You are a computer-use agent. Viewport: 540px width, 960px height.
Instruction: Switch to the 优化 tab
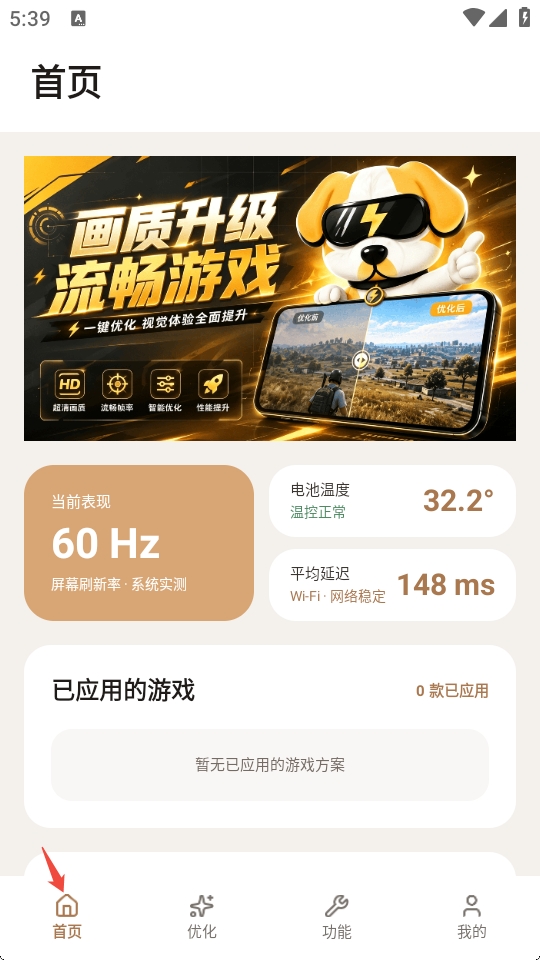202,917
